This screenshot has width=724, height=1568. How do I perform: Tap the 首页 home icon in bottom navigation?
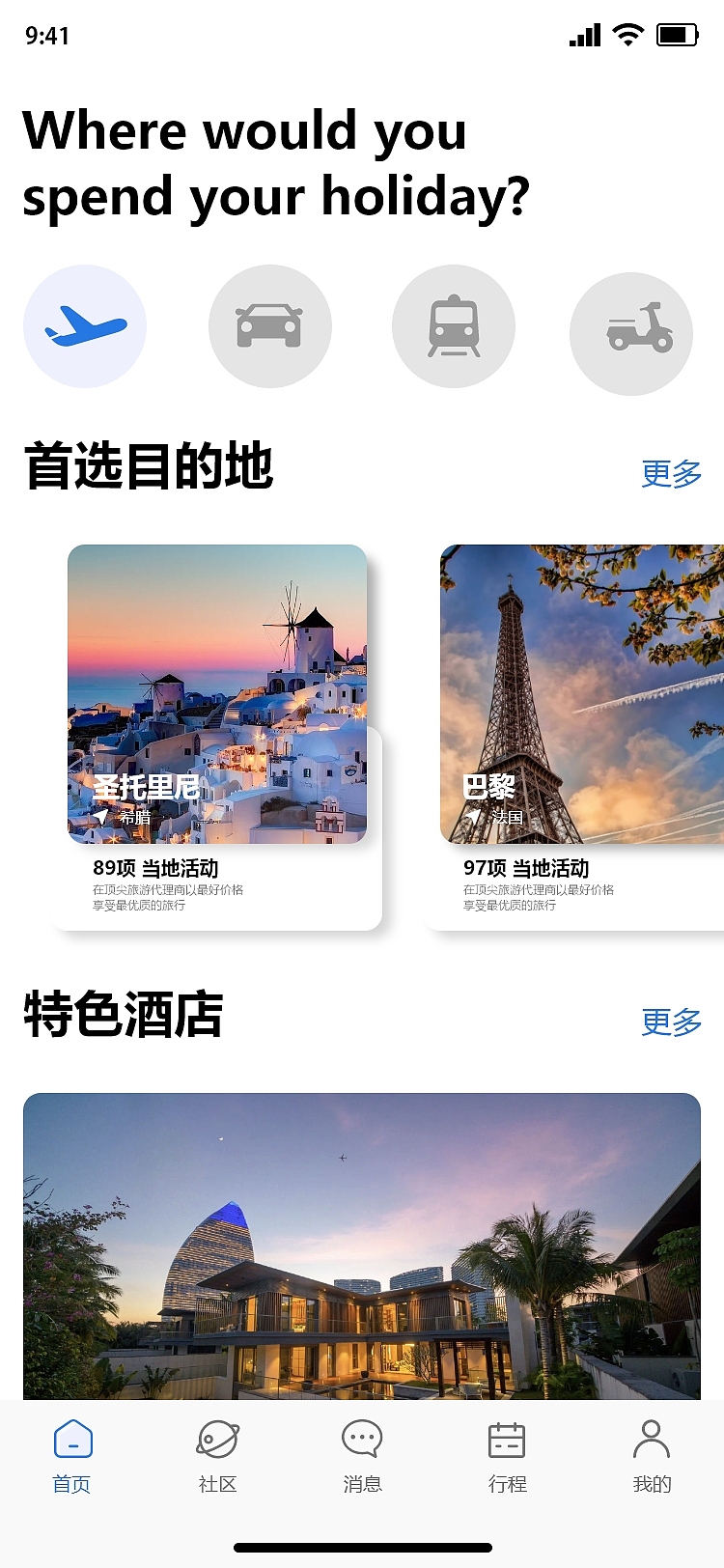[x=72, y=1439]
